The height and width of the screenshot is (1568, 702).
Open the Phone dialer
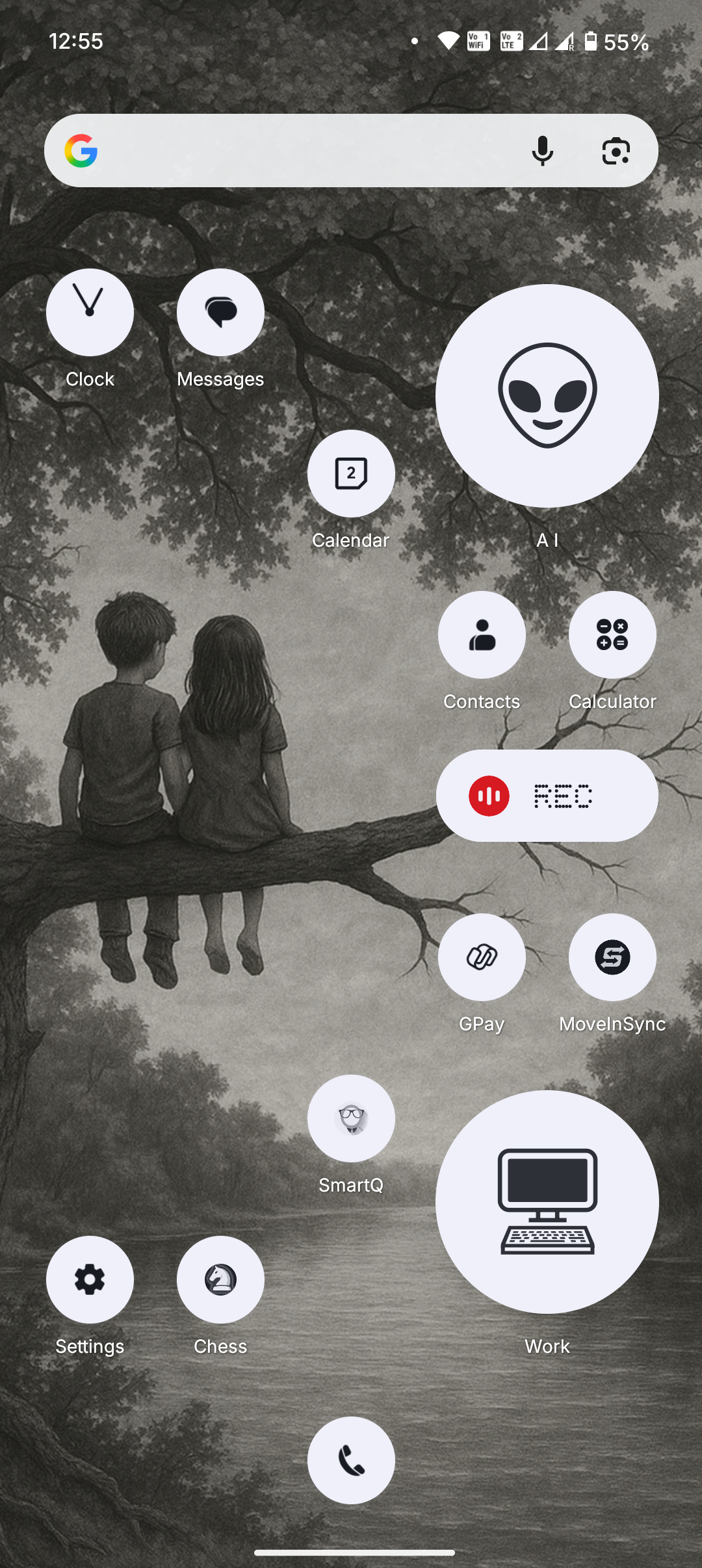[351, 1461]
